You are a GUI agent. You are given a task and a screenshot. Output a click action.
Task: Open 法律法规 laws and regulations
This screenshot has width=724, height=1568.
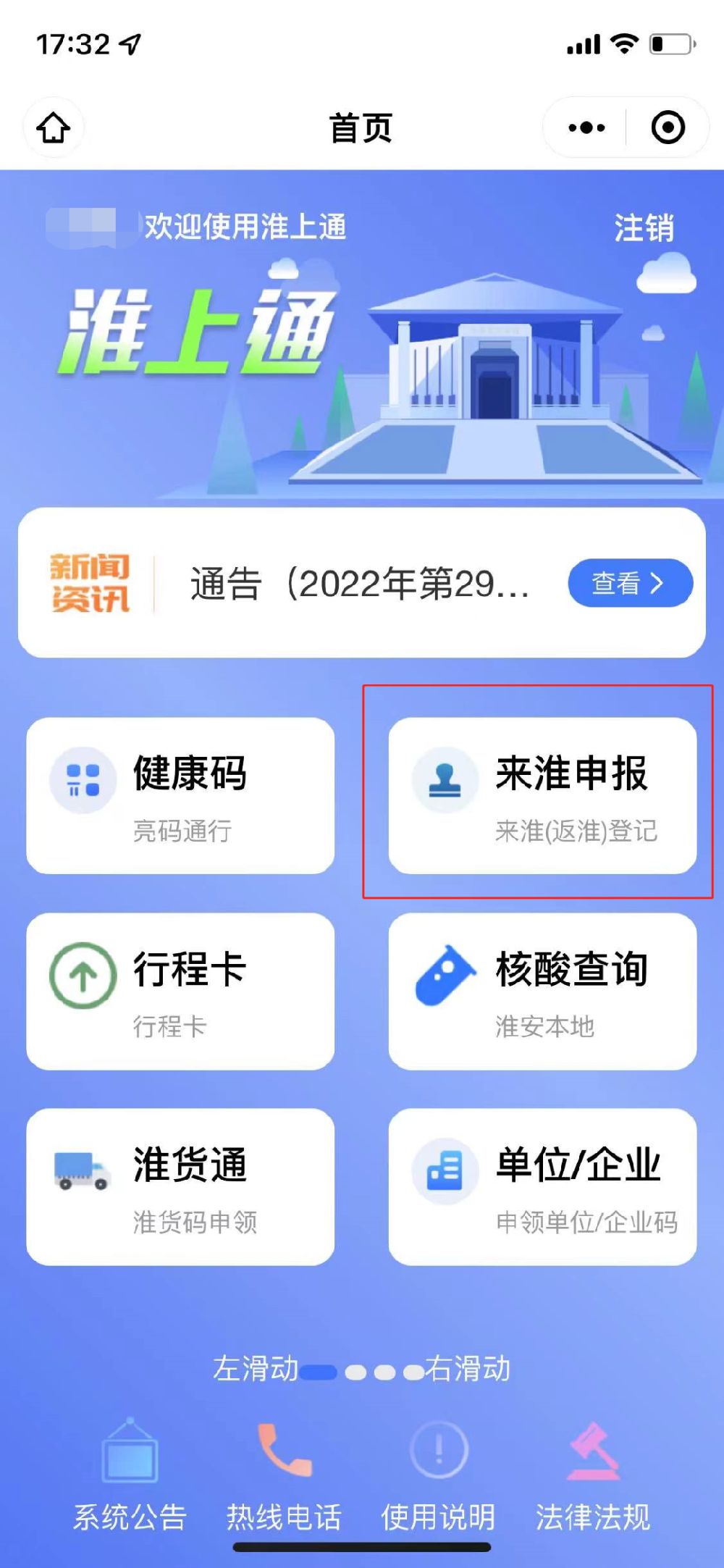point(593,1477)
